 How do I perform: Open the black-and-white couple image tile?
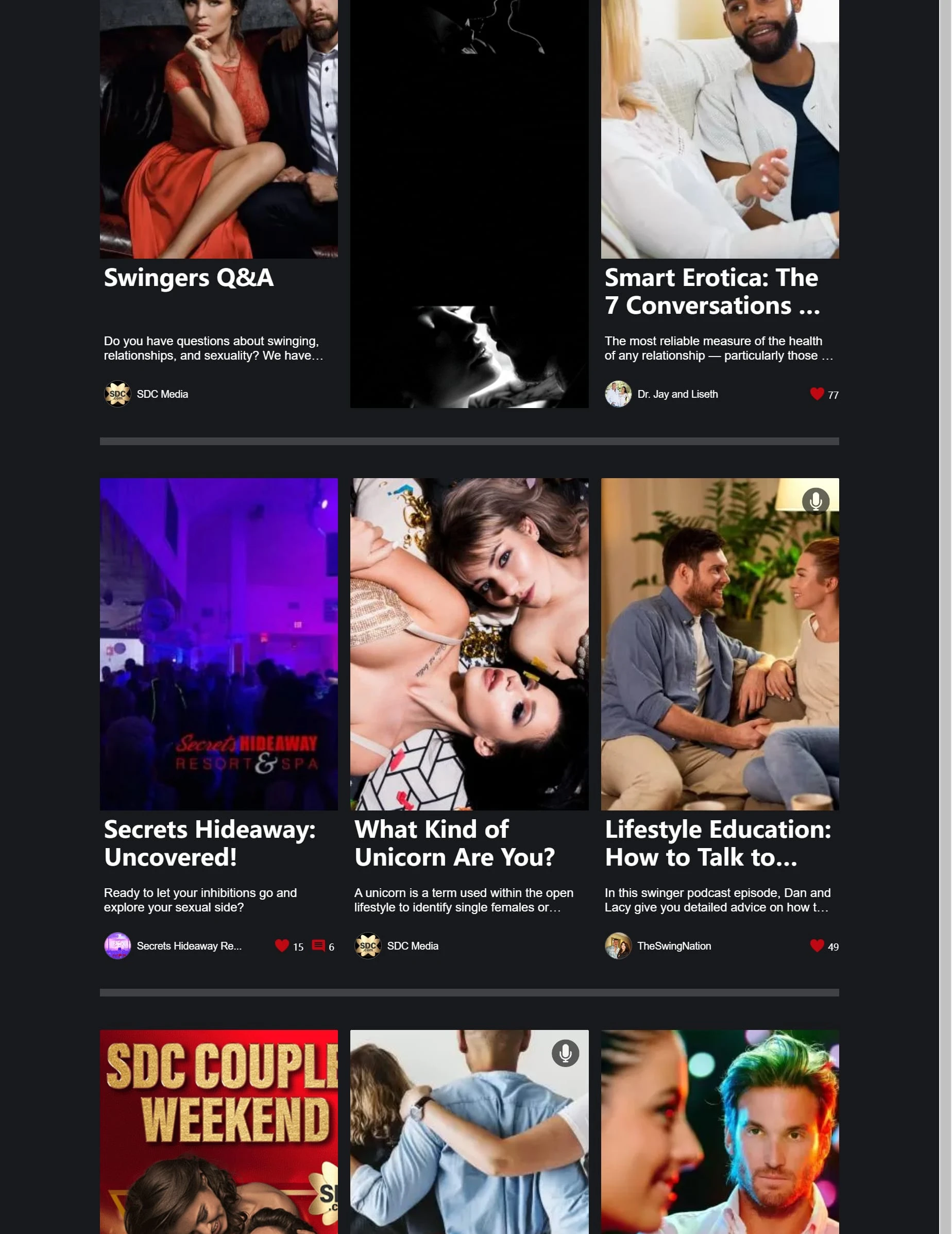click(469, 204)
